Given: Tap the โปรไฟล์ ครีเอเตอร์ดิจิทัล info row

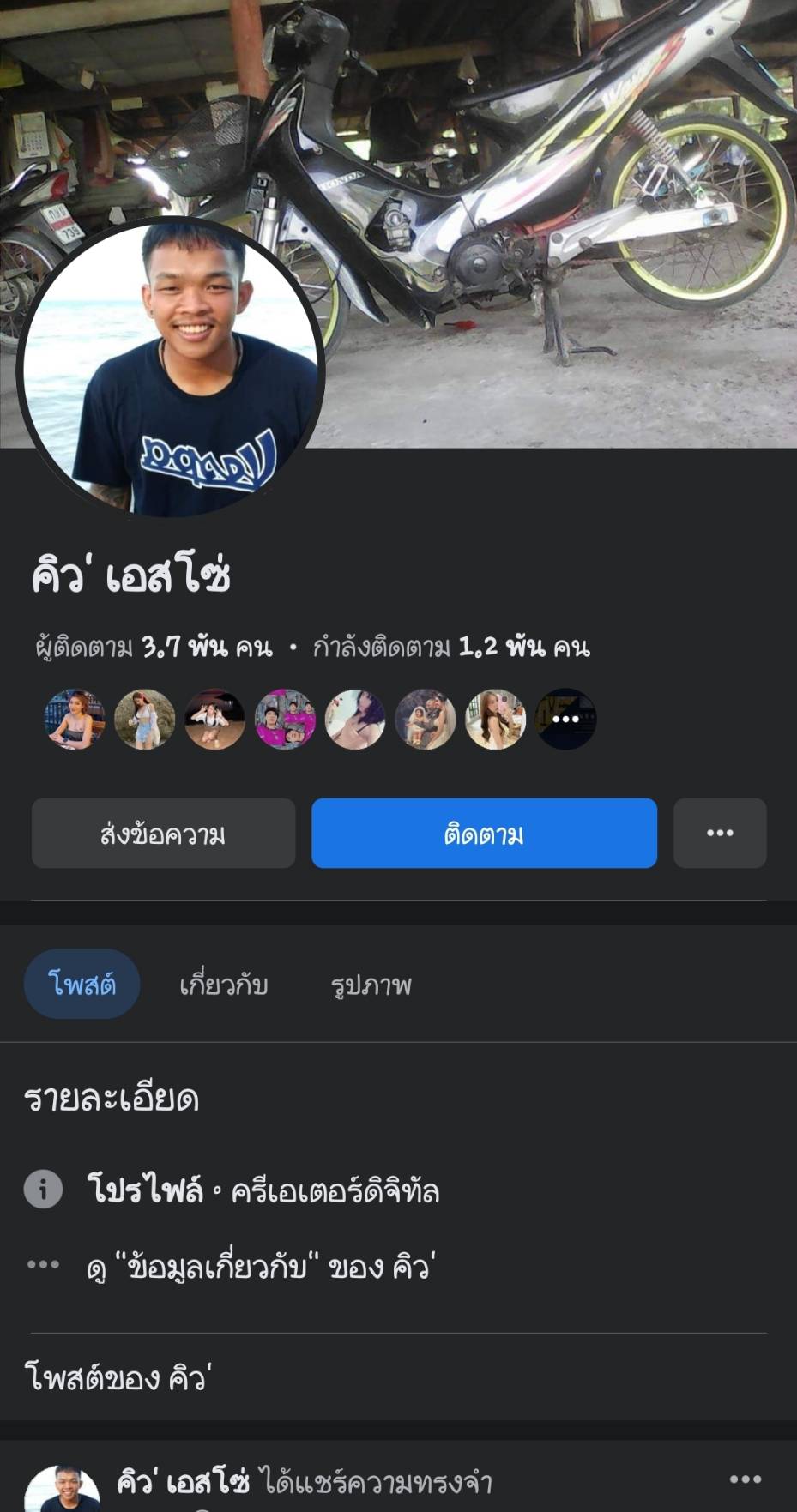Looking at the screenshot, I should pyautogui.click(x=263, y=1190).
